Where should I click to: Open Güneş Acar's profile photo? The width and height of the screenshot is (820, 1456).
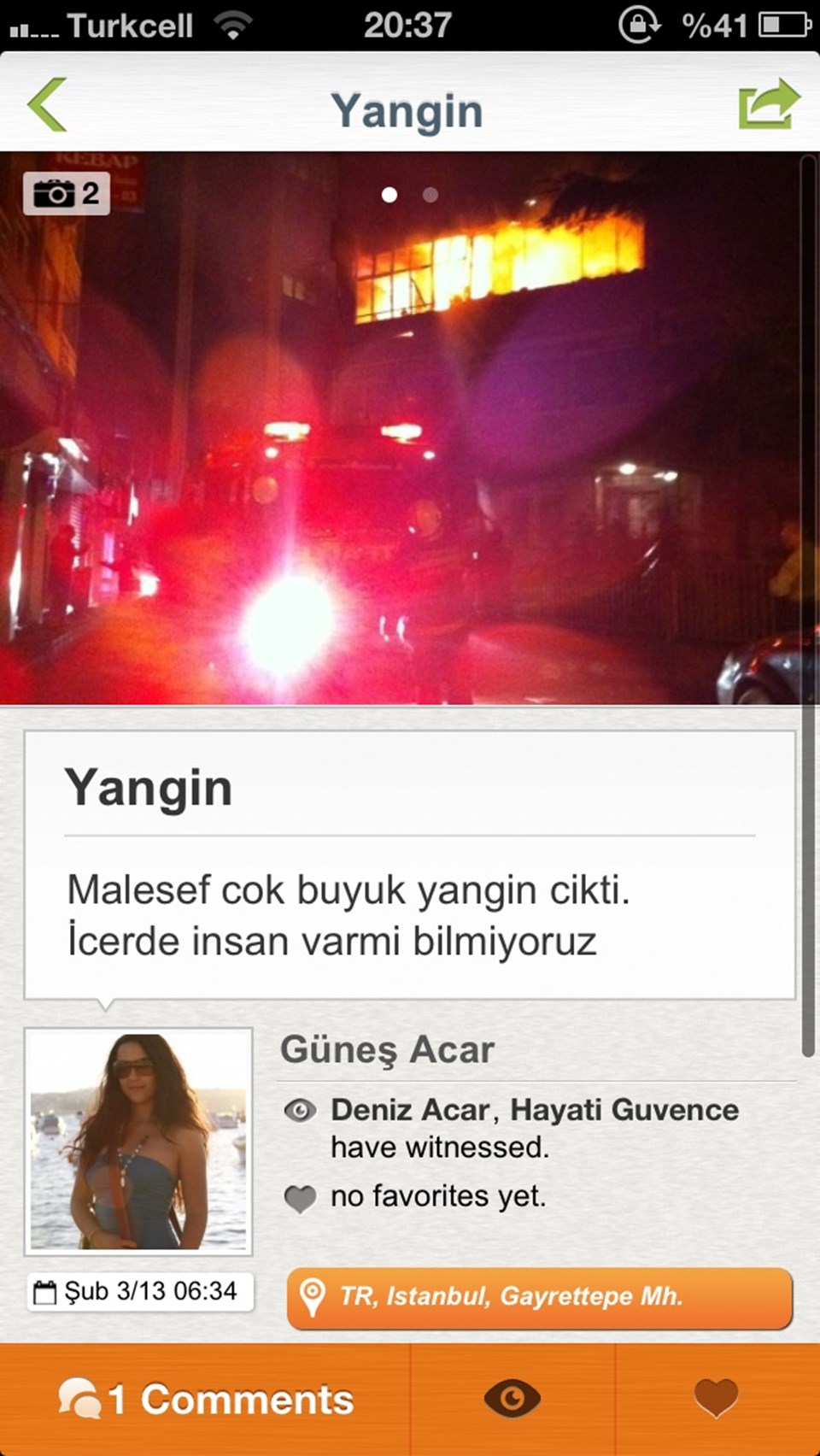(x=138, y=1142)
